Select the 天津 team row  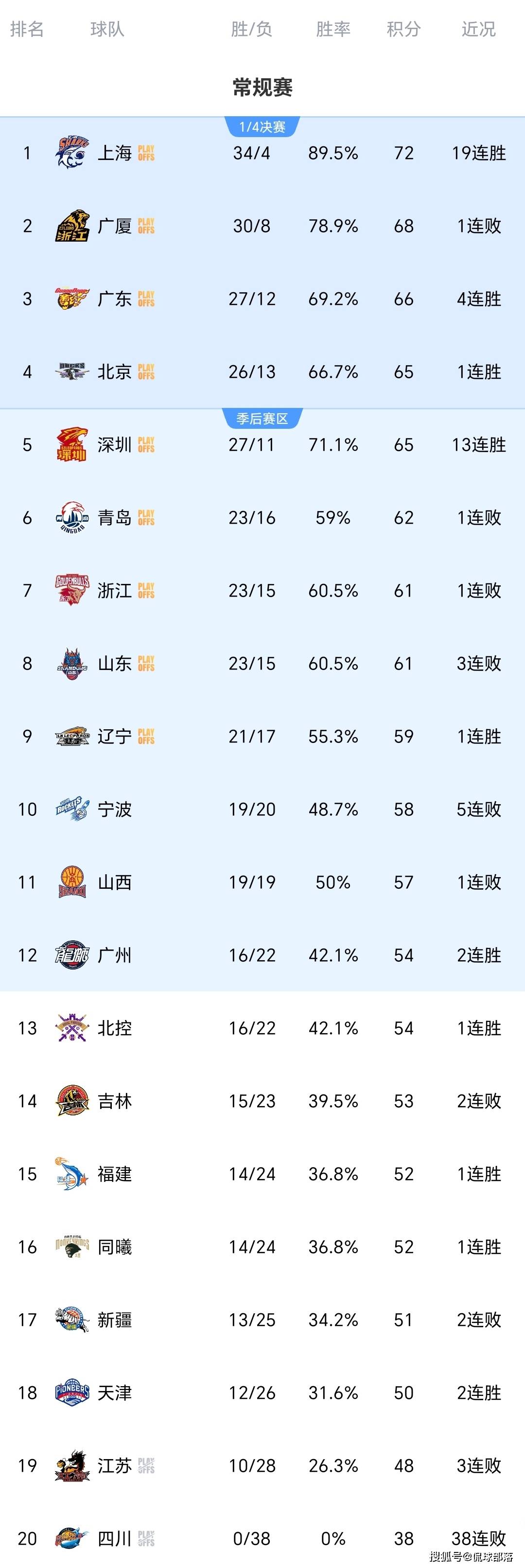coord(114,1392)
